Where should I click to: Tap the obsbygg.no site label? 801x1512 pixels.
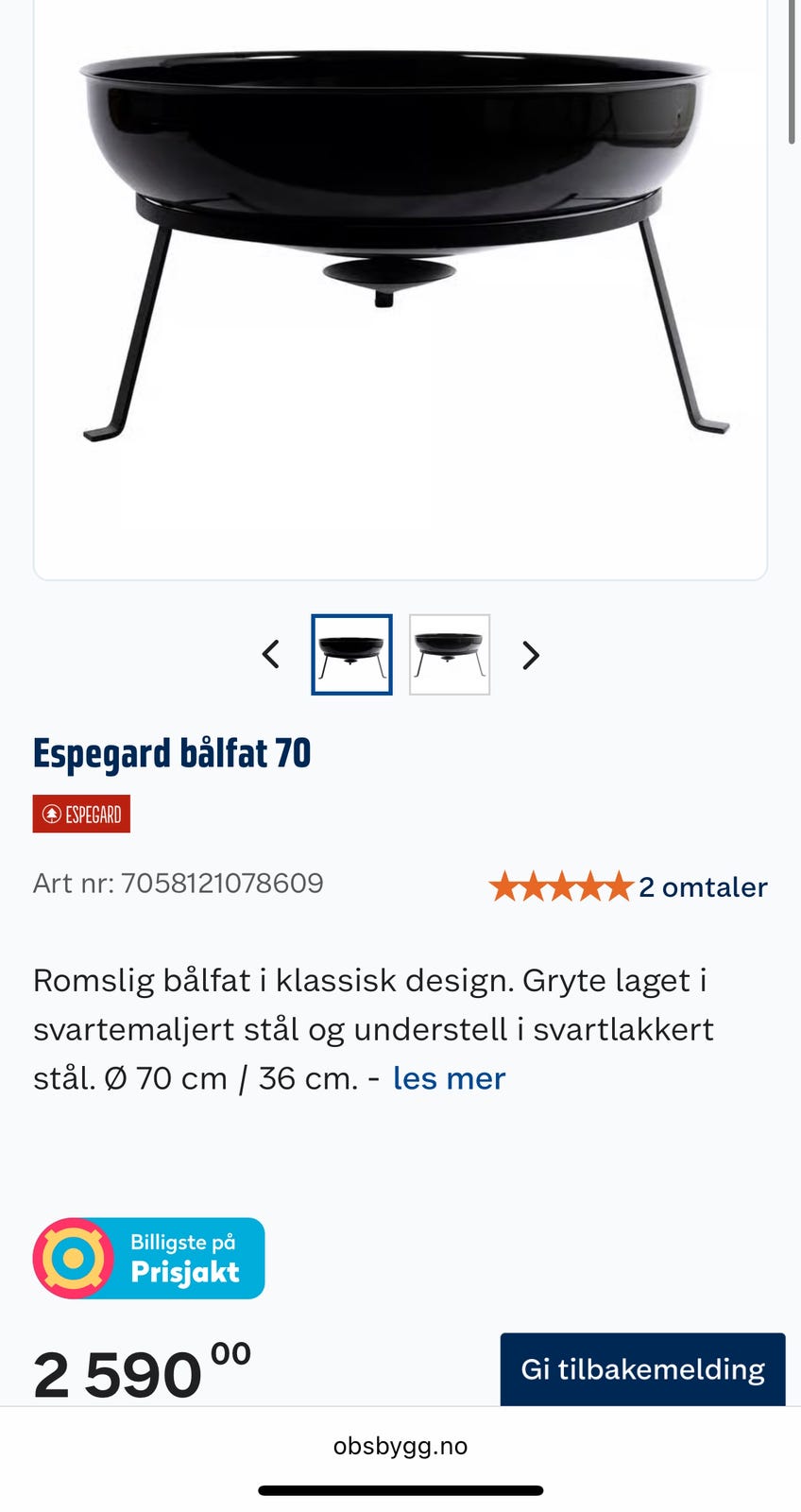click(x=400, y=1446)
